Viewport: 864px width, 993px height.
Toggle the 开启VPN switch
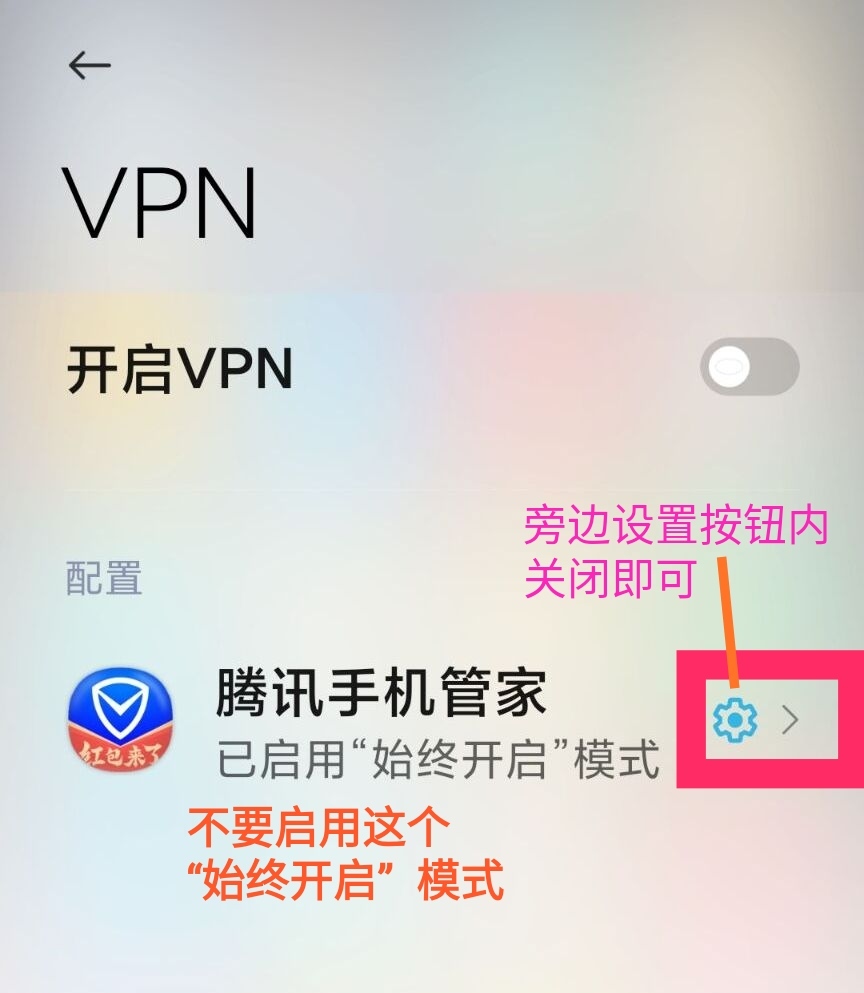749,367
